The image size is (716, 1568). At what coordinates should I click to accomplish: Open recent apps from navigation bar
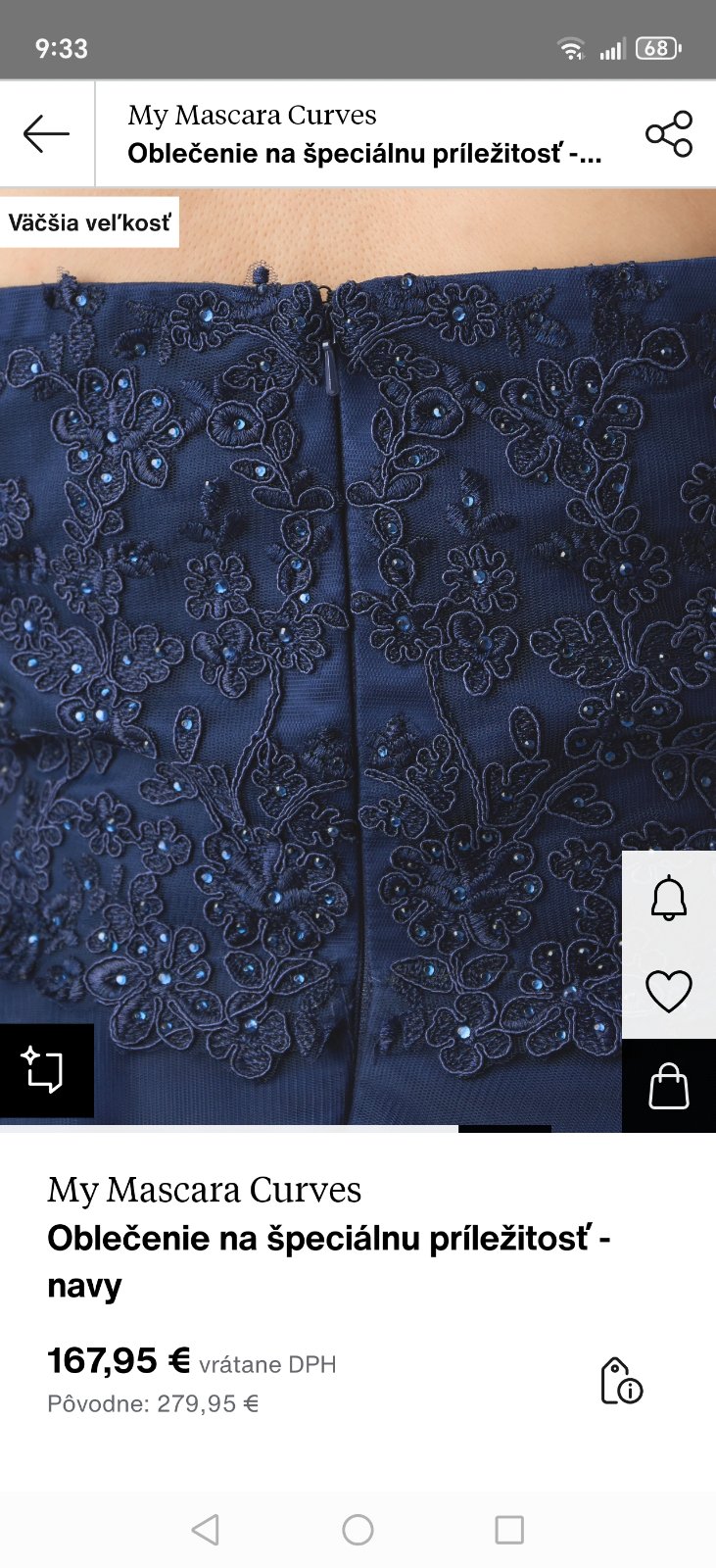[509, 1530]
